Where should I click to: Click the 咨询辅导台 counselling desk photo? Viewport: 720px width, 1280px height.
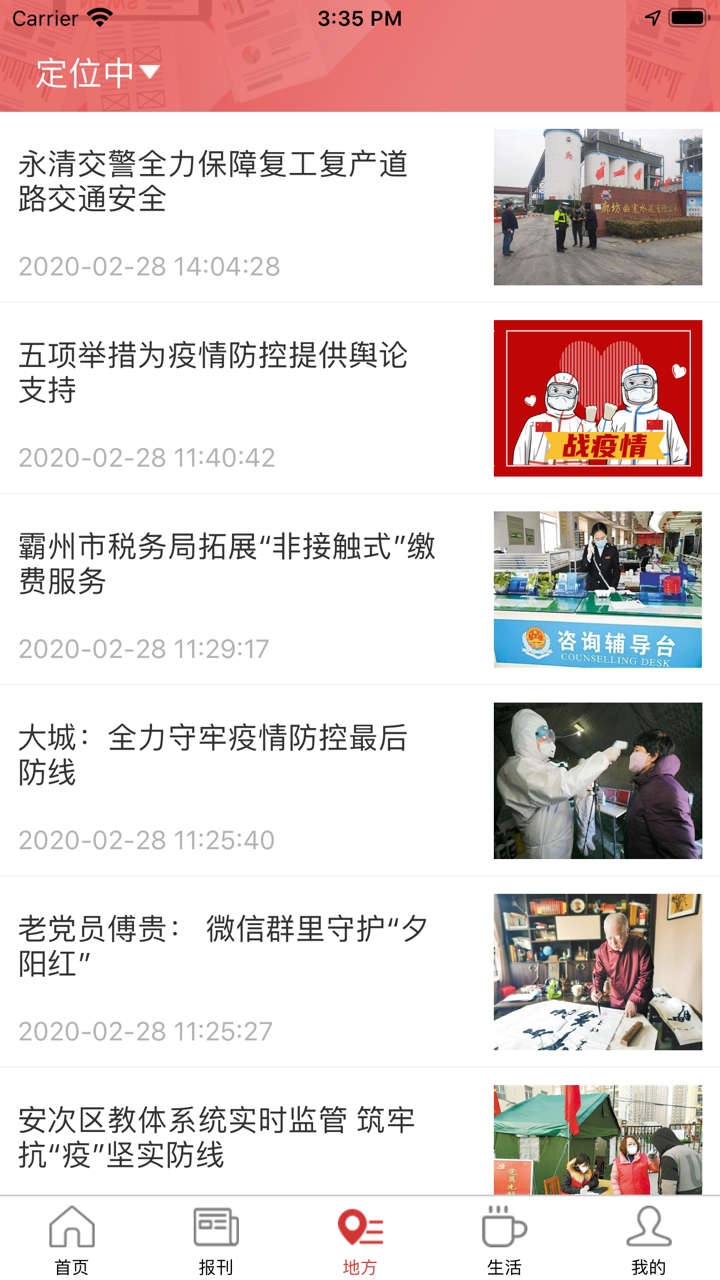597,588
